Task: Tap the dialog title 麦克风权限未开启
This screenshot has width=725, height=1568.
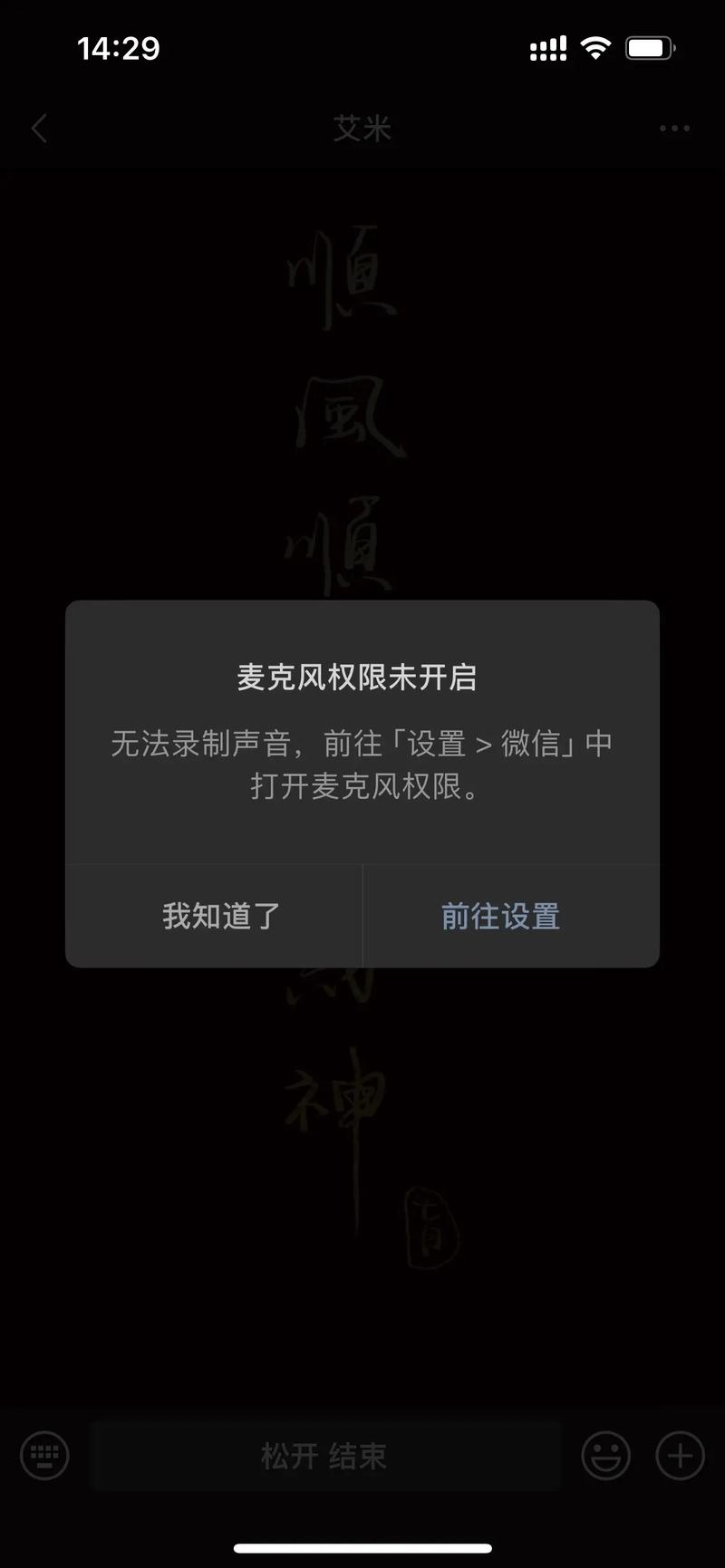Action: coord(361,677)
